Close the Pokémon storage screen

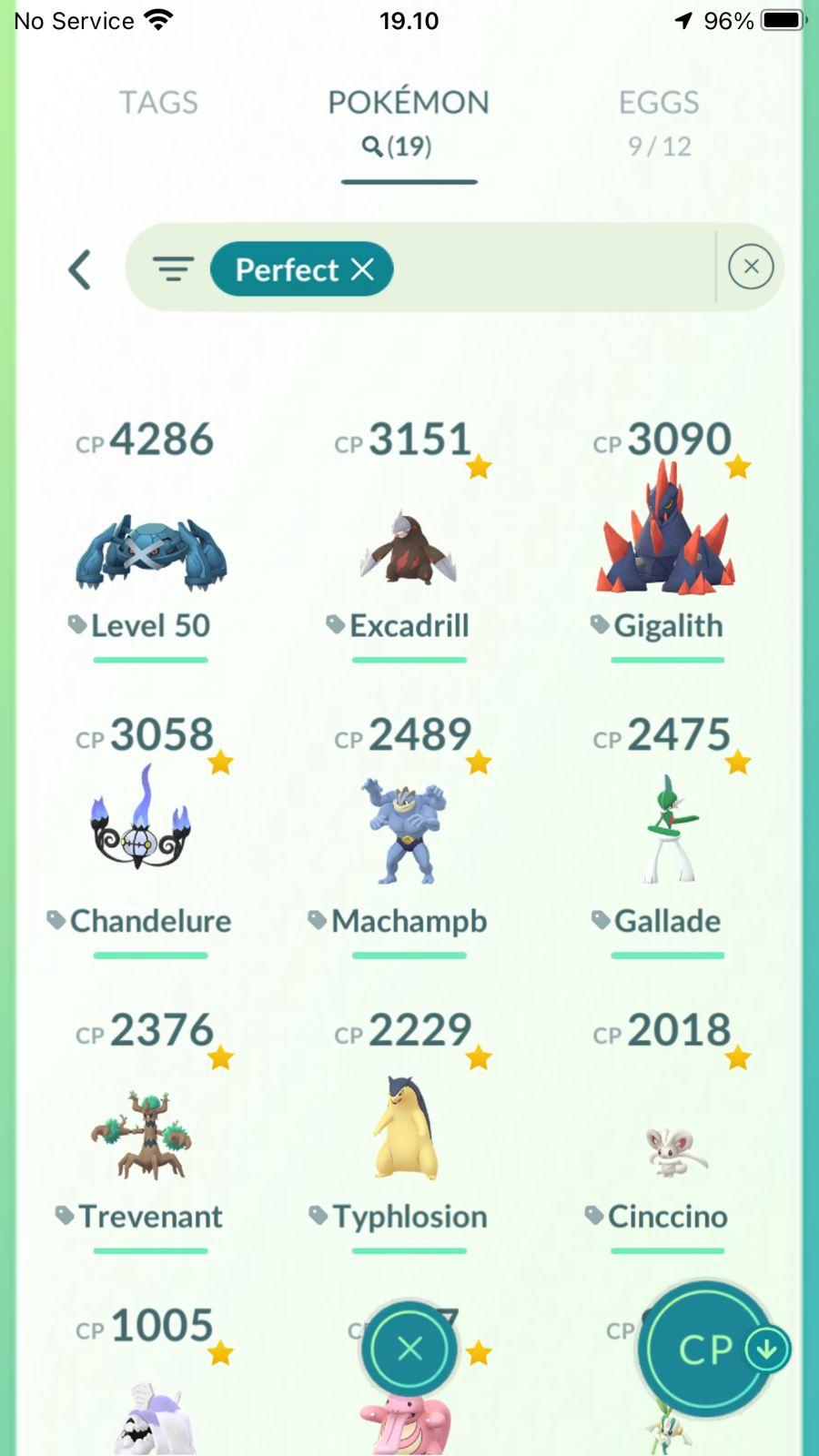[x=409, y=1349]
